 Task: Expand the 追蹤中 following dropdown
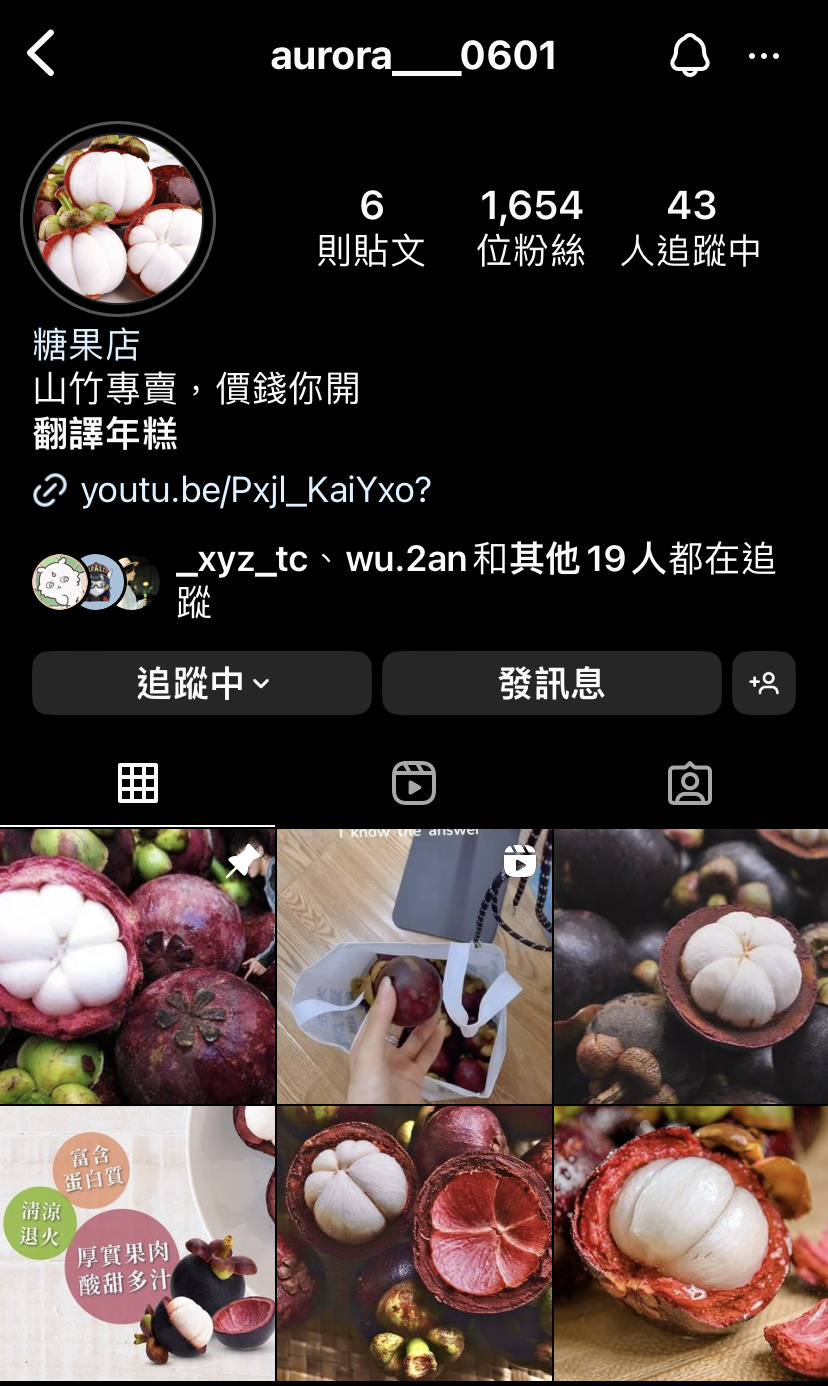(202, 683)
